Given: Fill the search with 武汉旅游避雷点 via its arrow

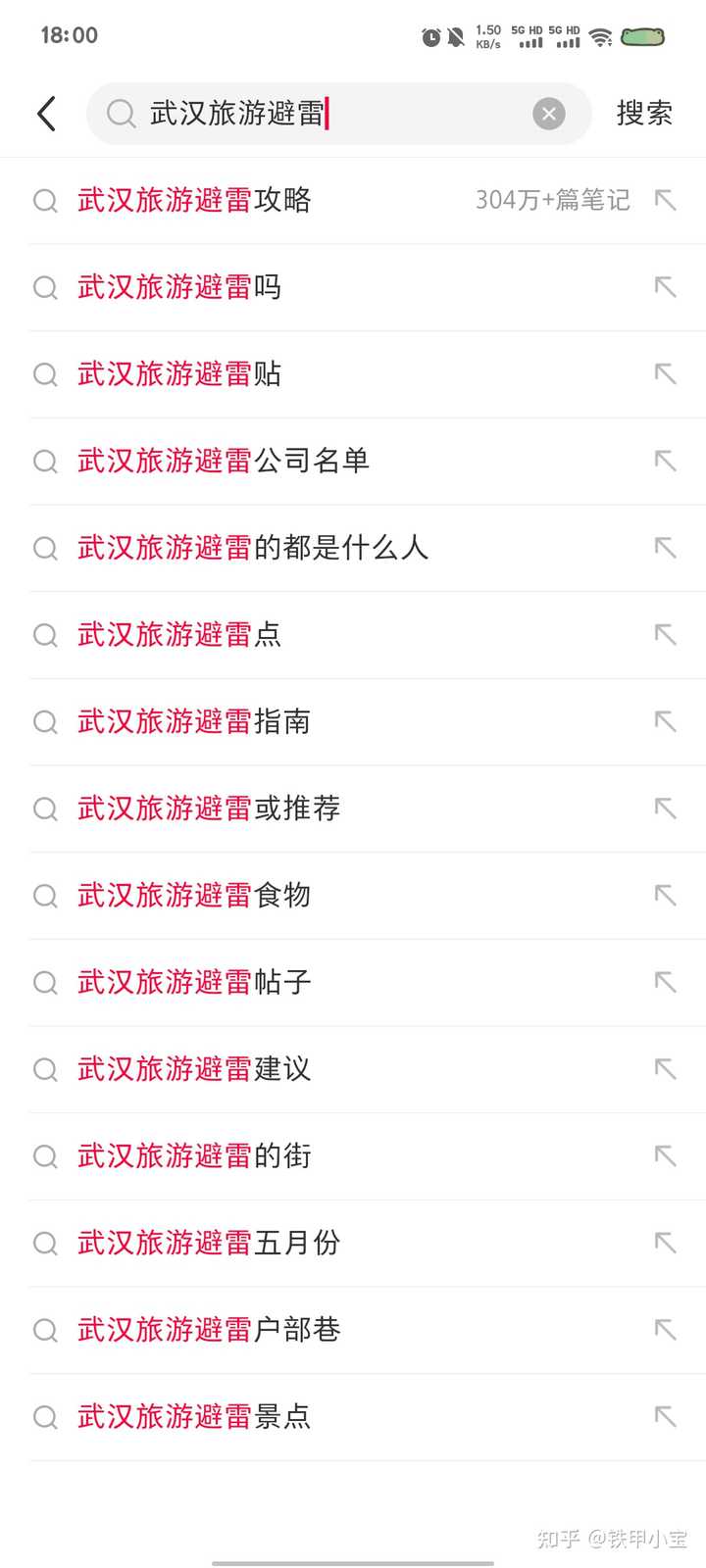Looking at the screenshot, I should coord(666,635).
